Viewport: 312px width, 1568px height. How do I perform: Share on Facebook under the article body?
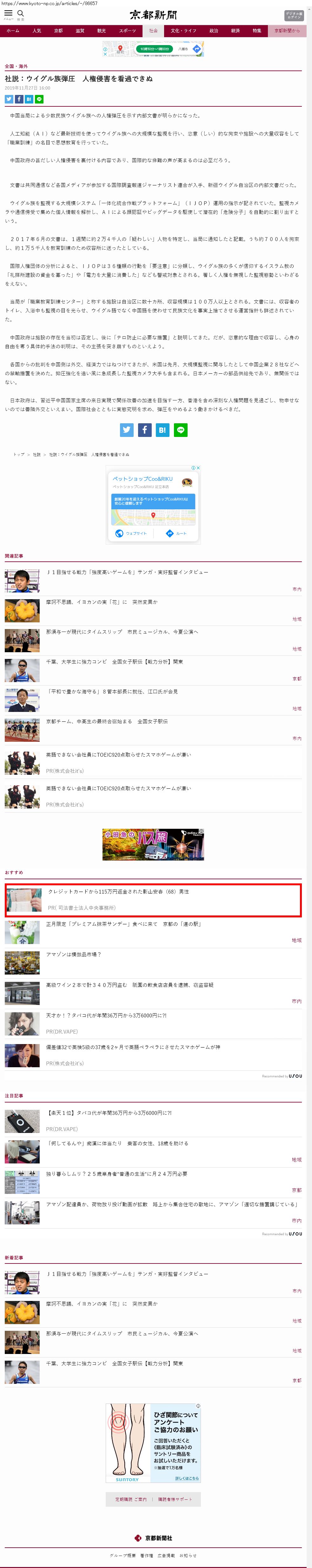[144, 430]
